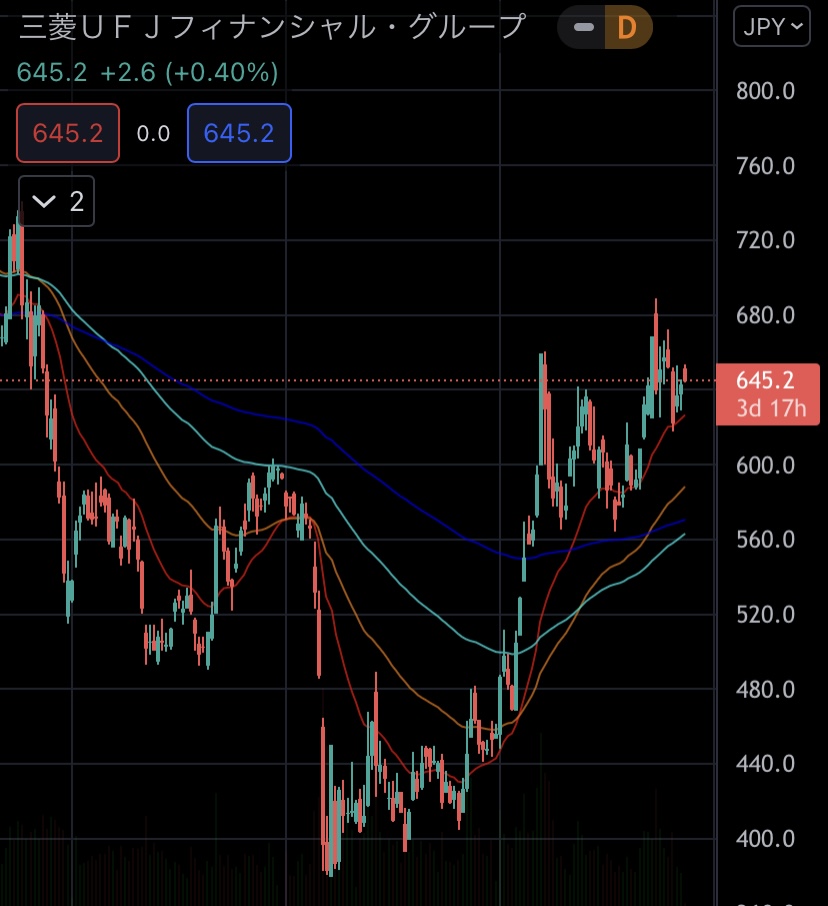Expand the collapsed indicators legend
The height and width of the screenshot is (906, 828).
57,202
